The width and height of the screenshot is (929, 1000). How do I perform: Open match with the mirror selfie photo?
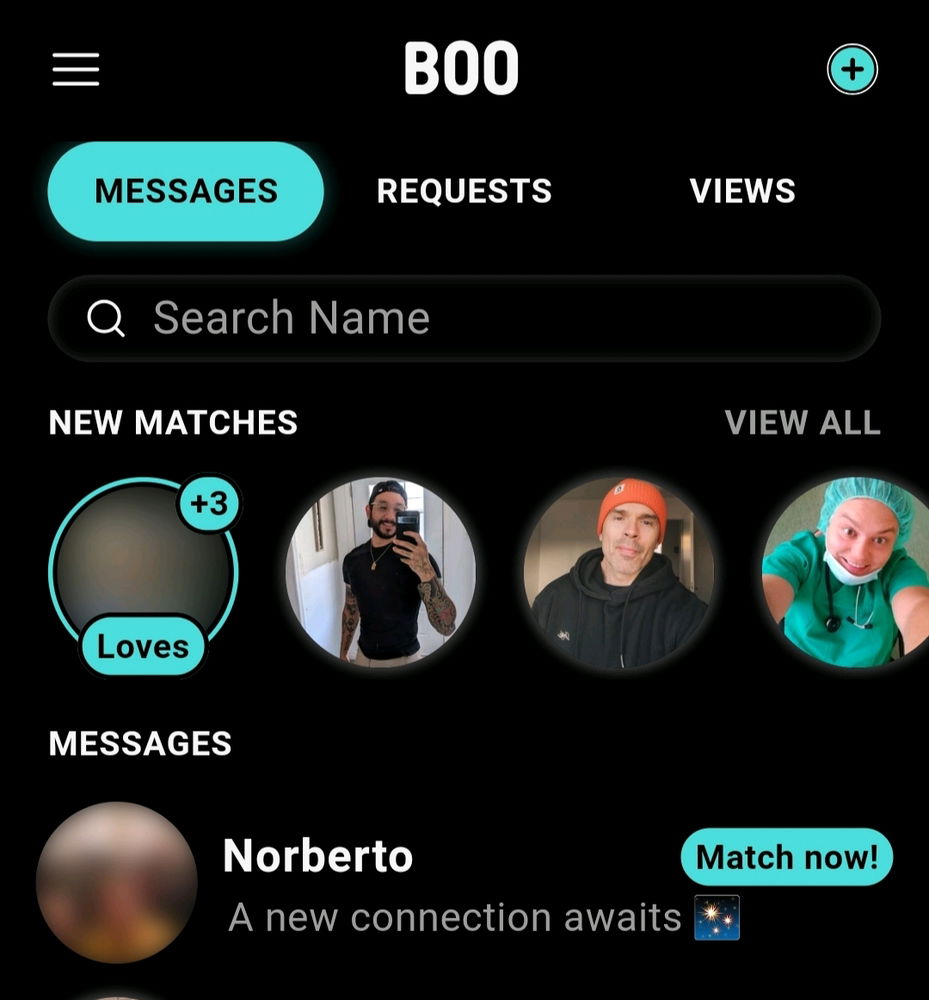[x=381, y=571]
